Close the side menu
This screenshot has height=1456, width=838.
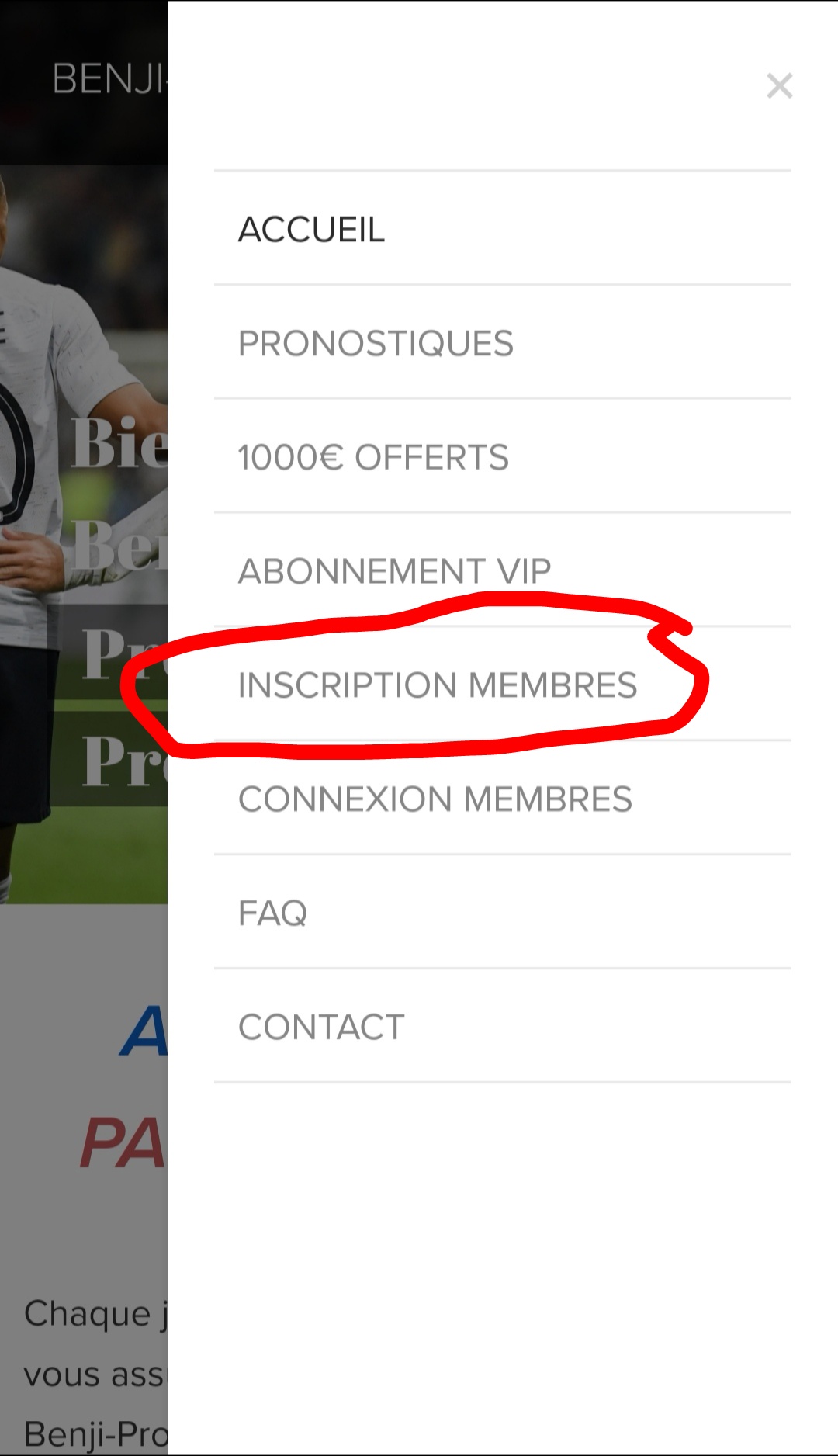coord(779,85)
